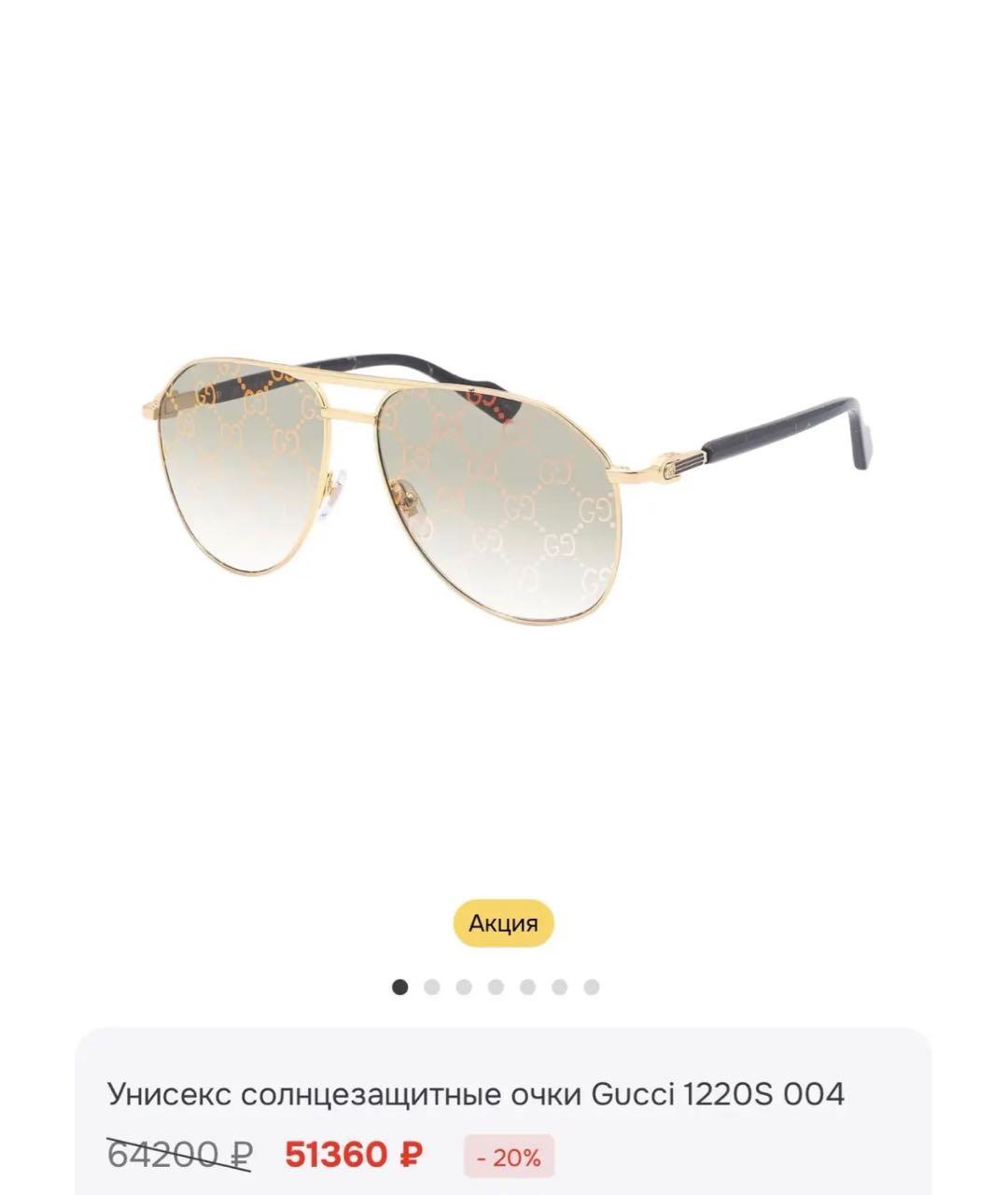The width and height of the screenshot is (1008, 1195).
Task: Select the dot next to the active one
Action: click(431, 987)
